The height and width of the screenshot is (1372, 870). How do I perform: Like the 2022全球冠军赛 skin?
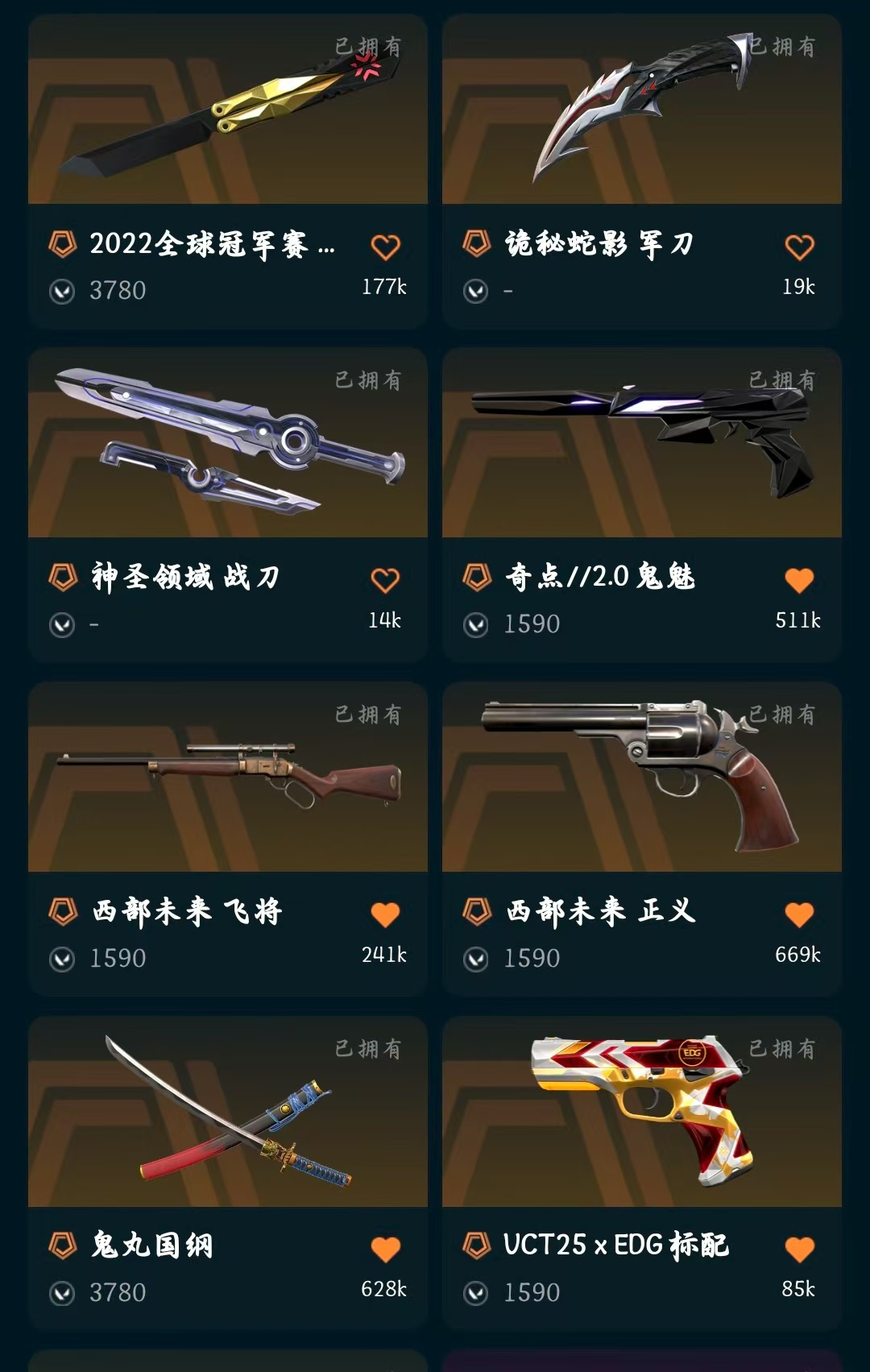pos(385,247)
